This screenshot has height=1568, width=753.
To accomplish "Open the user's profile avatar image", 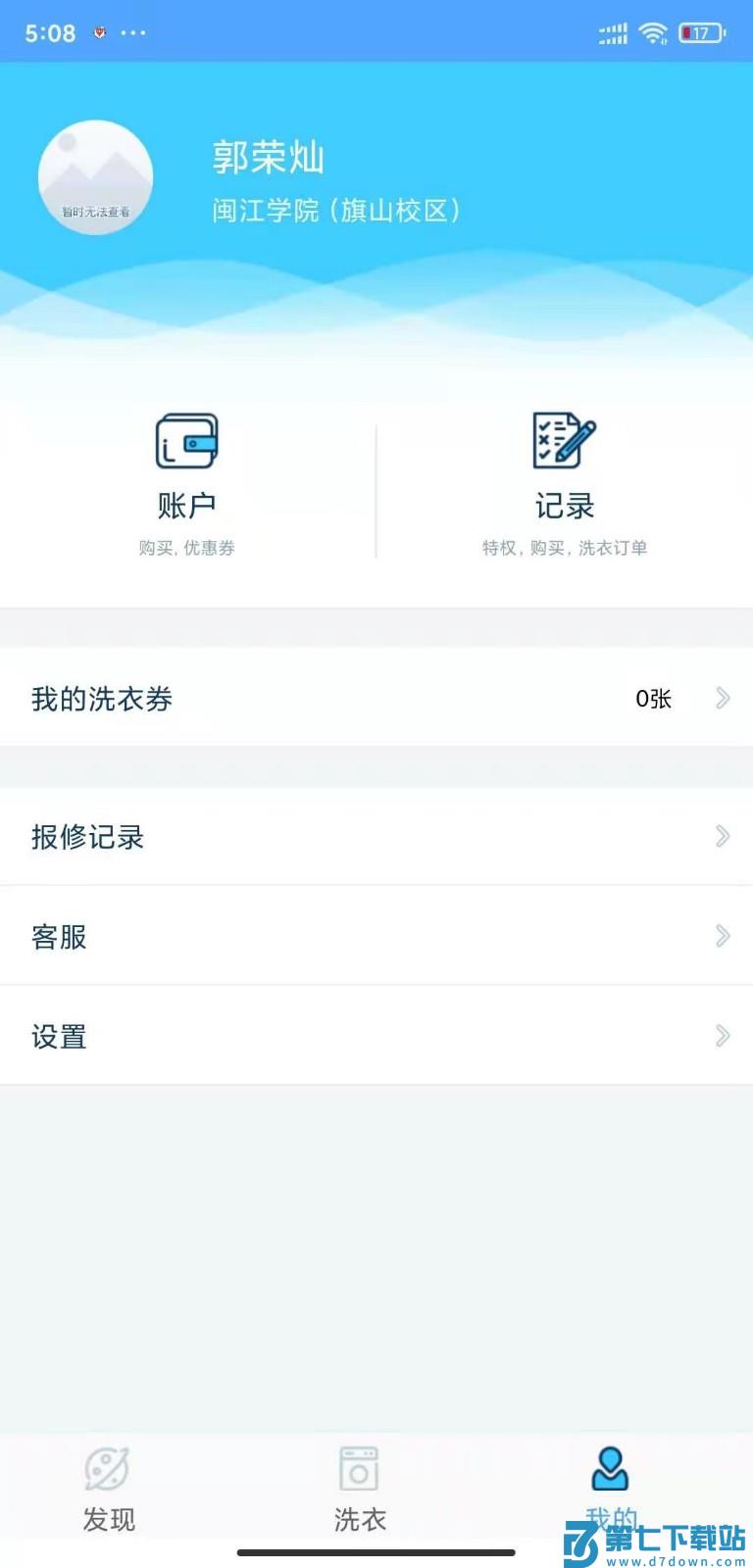I will coord(95,177).
